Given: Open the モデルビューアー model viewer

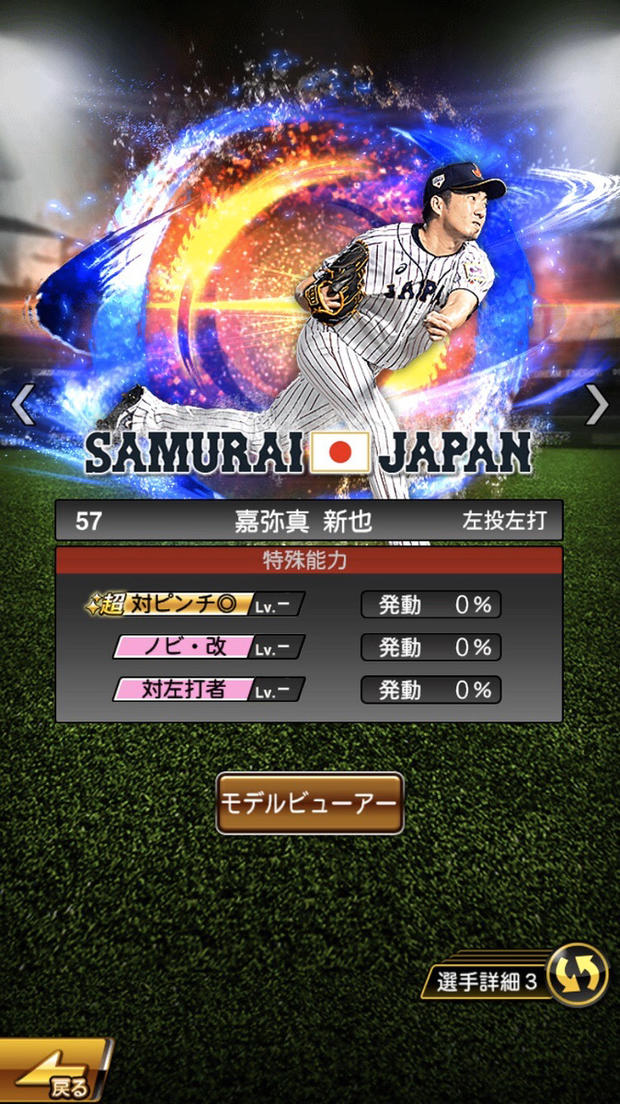Looking at the screenshot, I should pyautogui.click(x=310, y=803).
